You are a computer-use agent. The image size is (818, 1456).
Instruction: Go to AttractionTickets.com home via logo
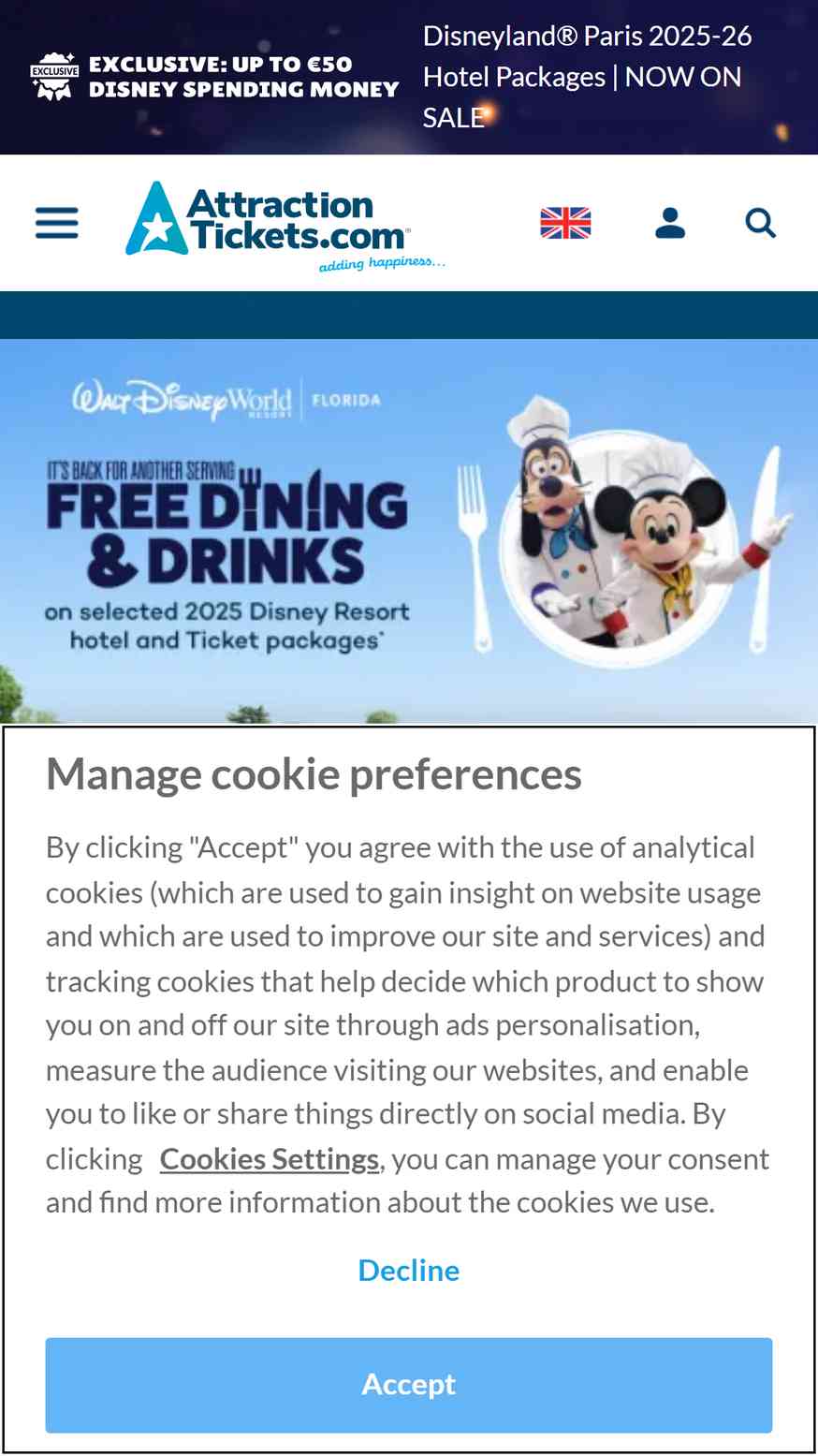click(x=285, y=226)
